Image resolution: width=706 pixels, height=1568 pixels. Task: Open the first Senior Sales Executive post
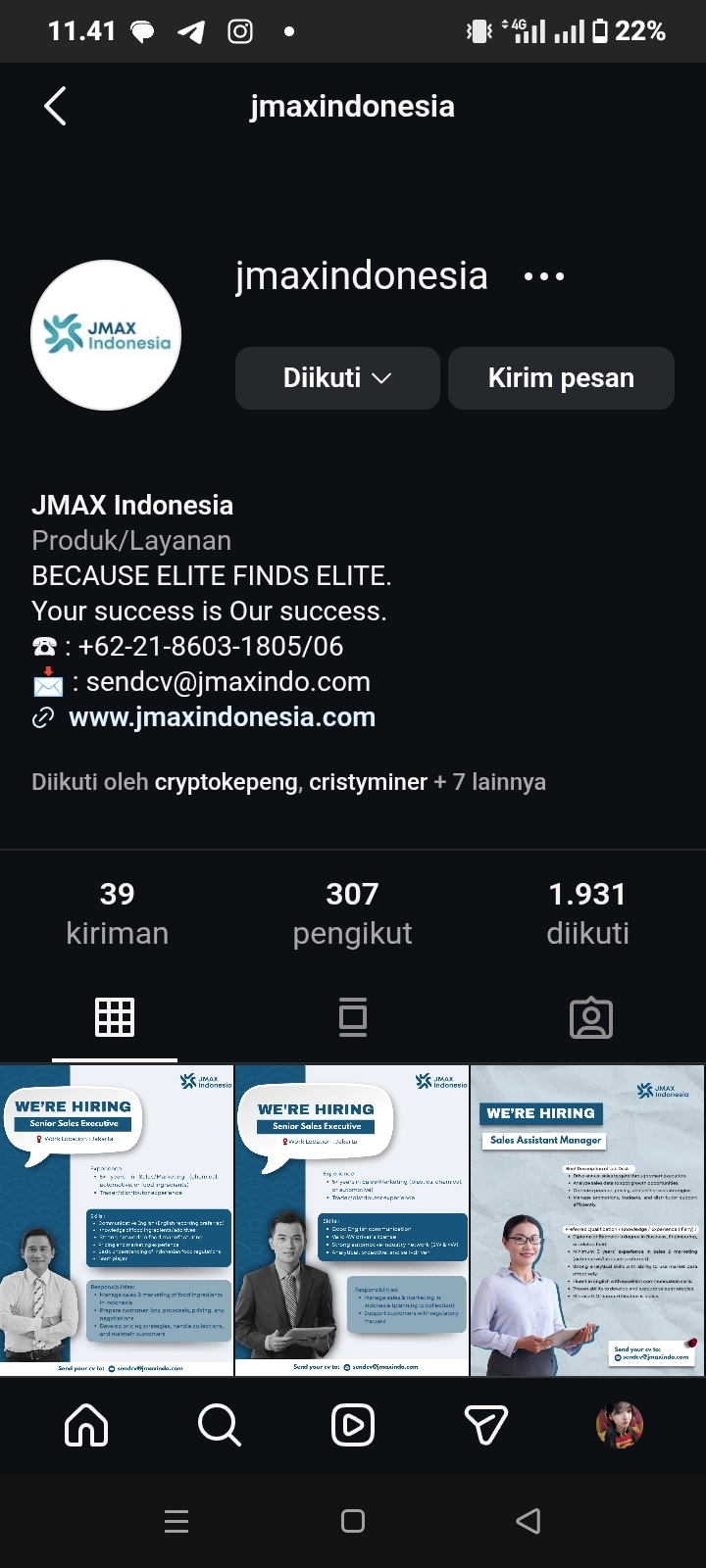coord(117,1220)
